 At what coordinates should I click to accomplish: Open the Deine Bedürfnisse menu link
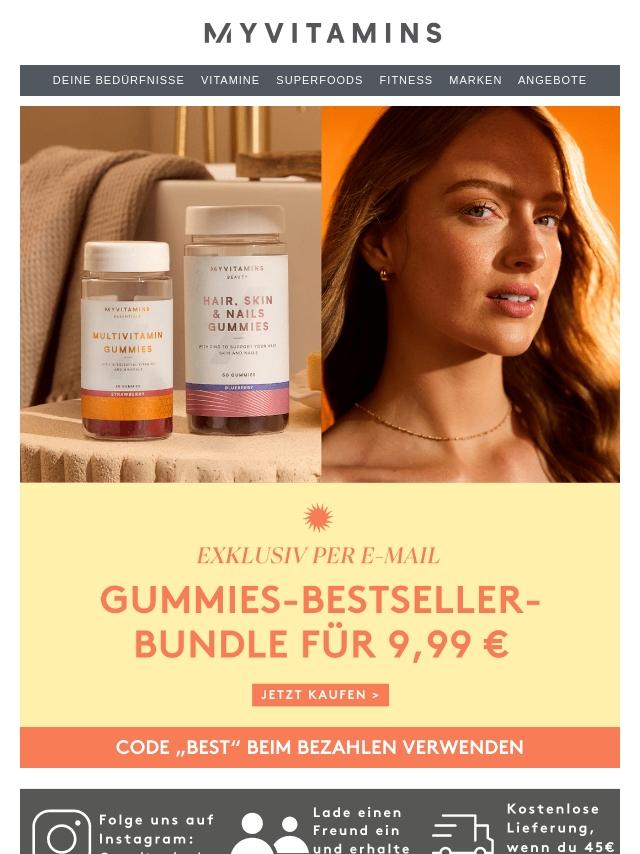[x=118, y=80]
